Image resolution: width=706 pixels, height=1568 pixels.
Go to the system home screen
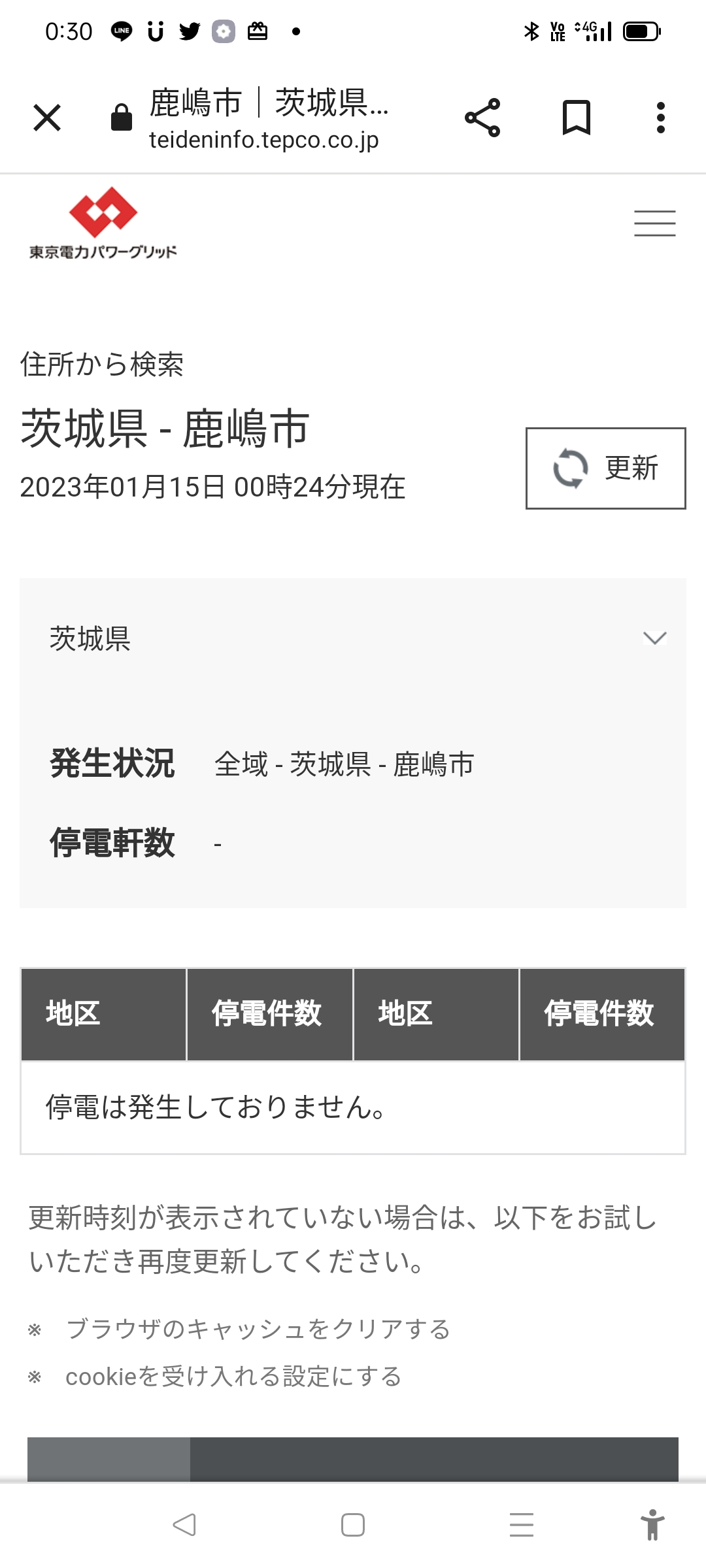tap(353, 1525)
